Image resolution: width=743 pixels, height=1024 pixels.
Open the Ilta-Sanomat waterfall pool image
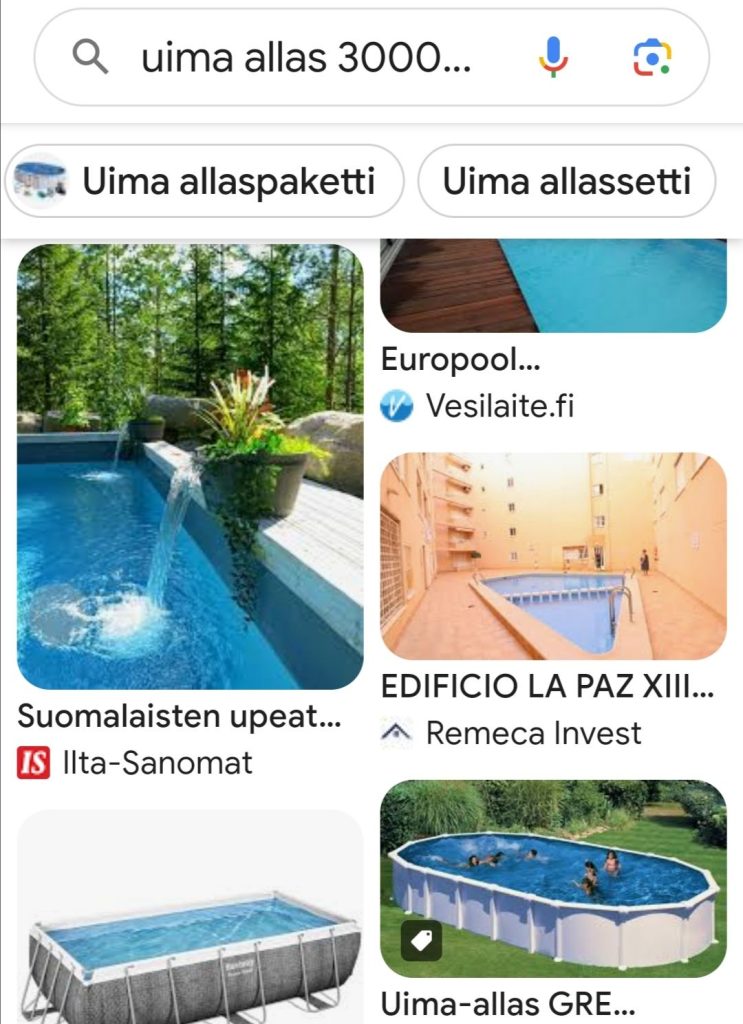[190, 467]
